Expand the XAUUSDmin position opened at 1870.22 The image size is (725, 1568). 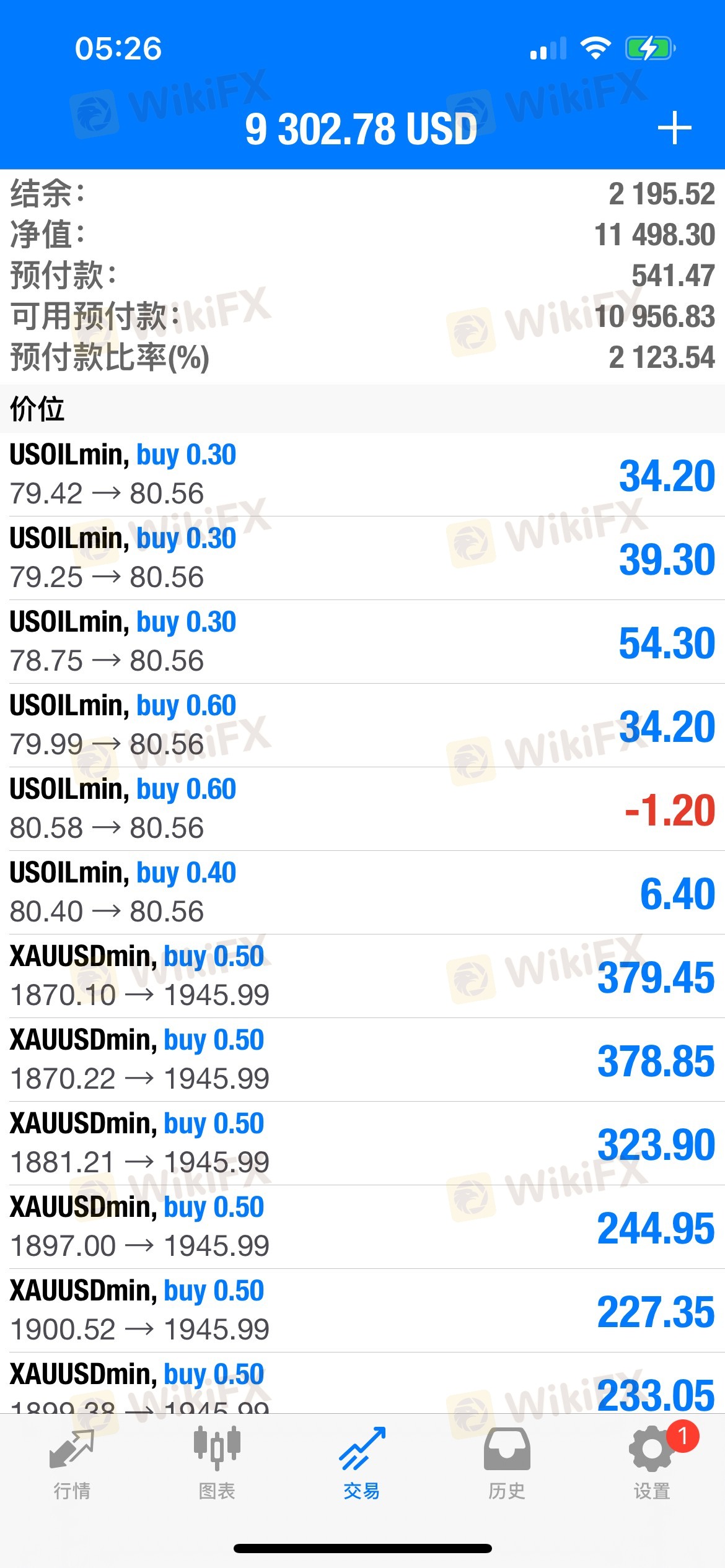(362, 1060)
